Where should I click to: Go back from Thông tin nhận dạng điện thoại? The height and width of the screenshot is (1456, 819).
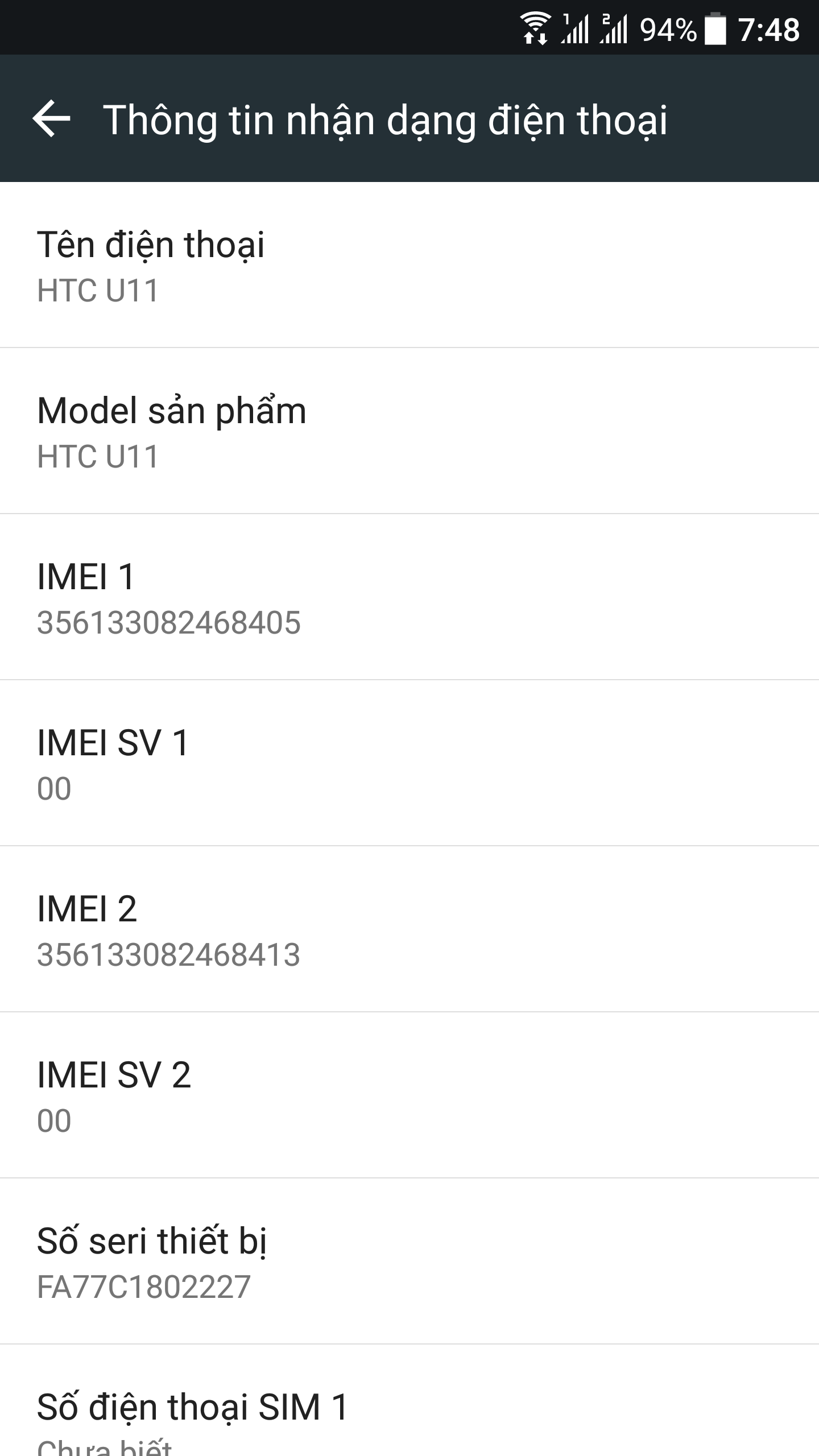[x=52, y=119]
